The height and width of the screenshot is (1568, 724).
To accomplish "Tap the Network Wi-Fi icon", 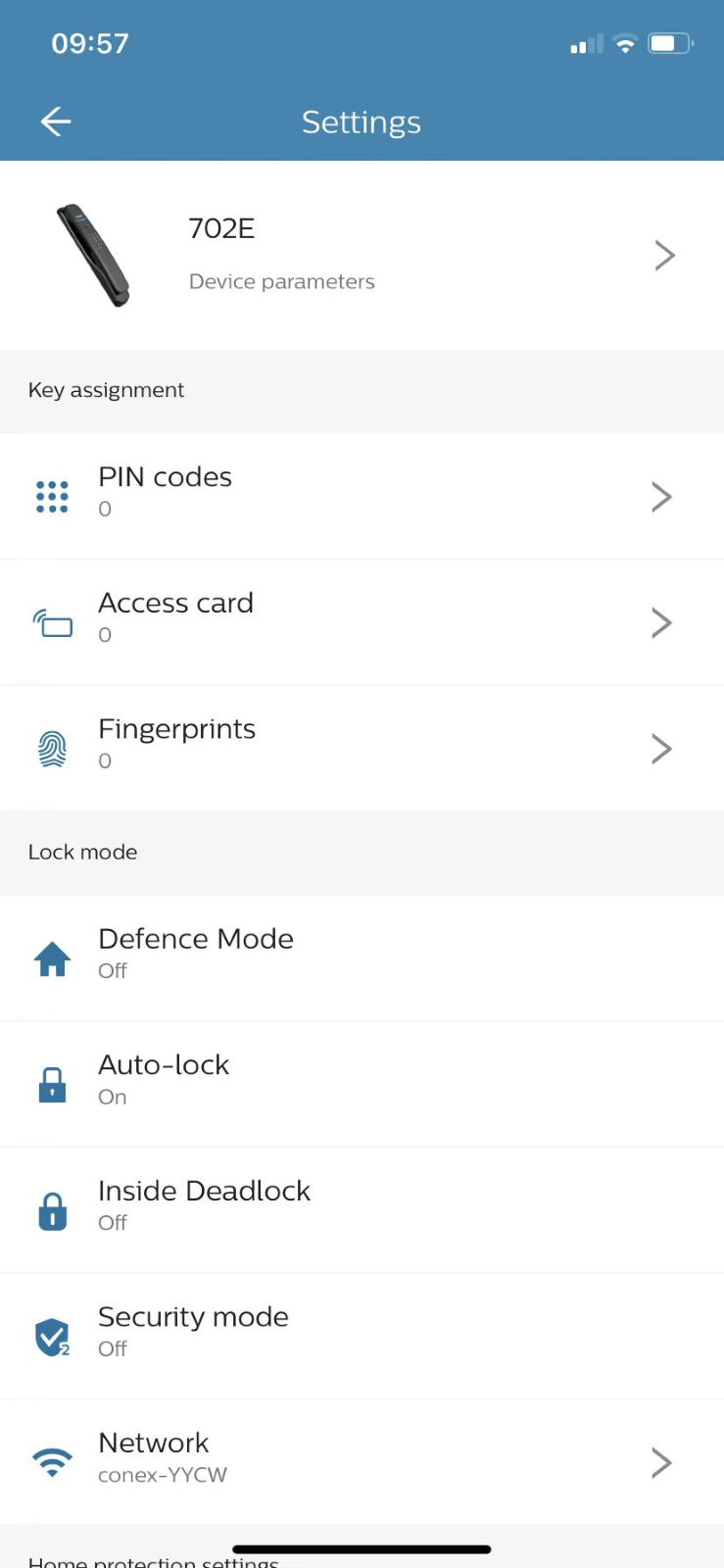I will [52, 1461].
